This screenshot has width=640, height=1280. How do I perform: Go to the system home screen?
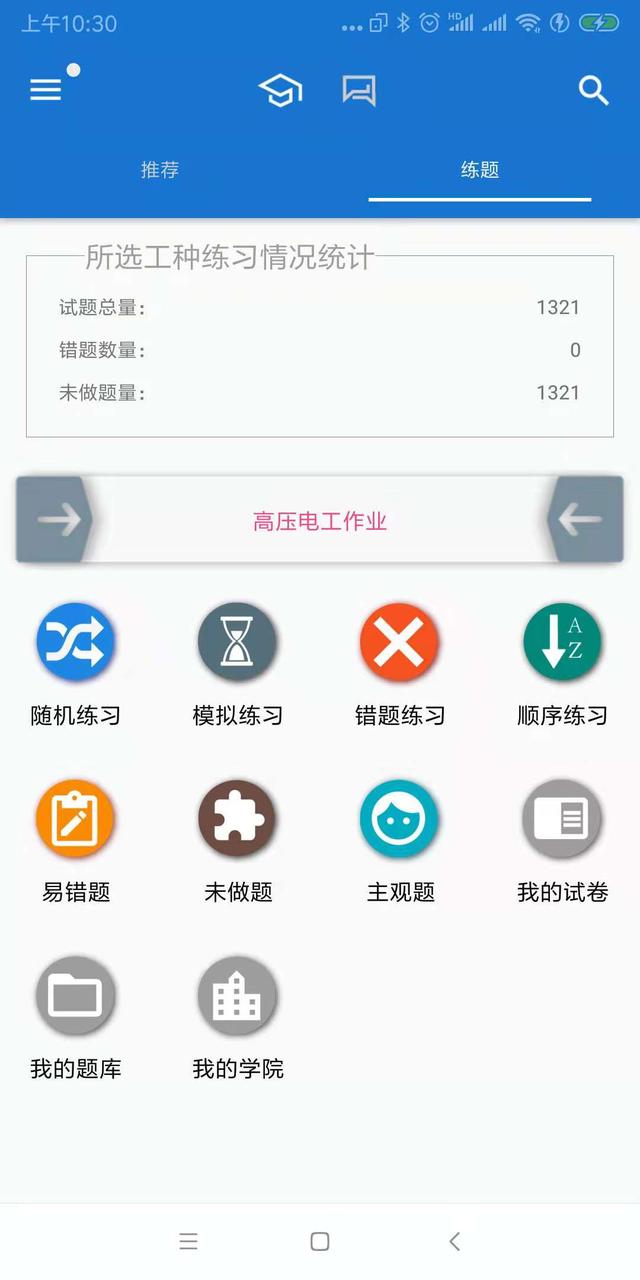(320, 1241)
